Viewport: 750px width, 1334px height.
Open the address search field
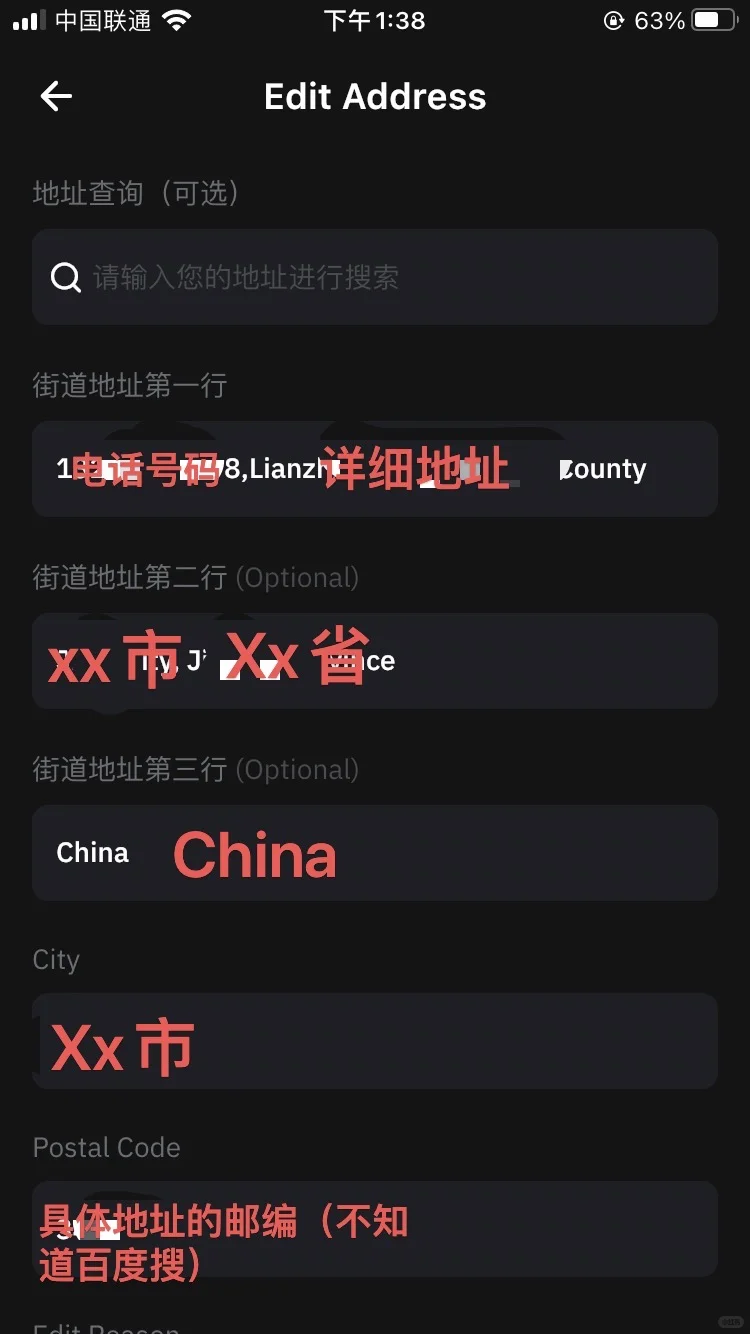click(375, 277)
